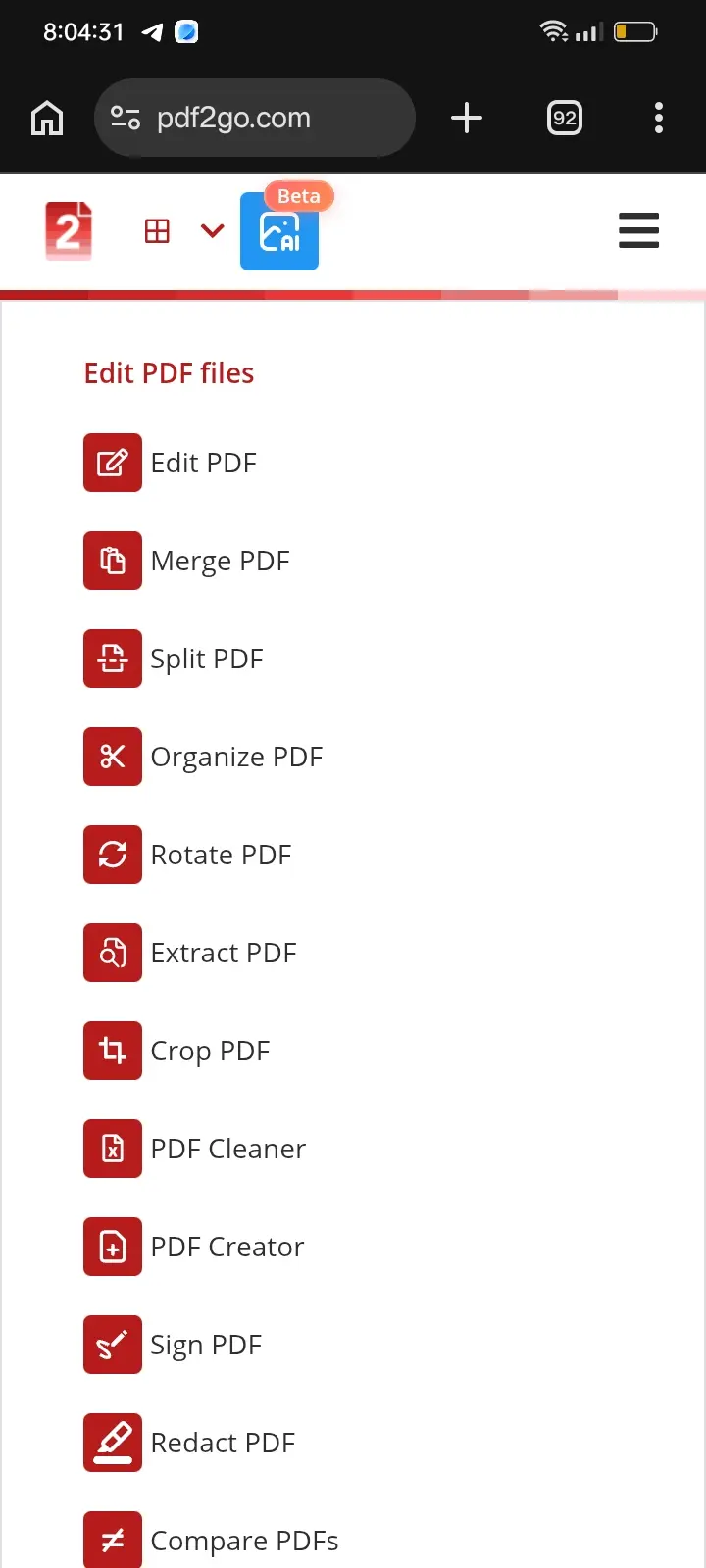
Task: Open Organize PDF
Action: pos(204,757)
